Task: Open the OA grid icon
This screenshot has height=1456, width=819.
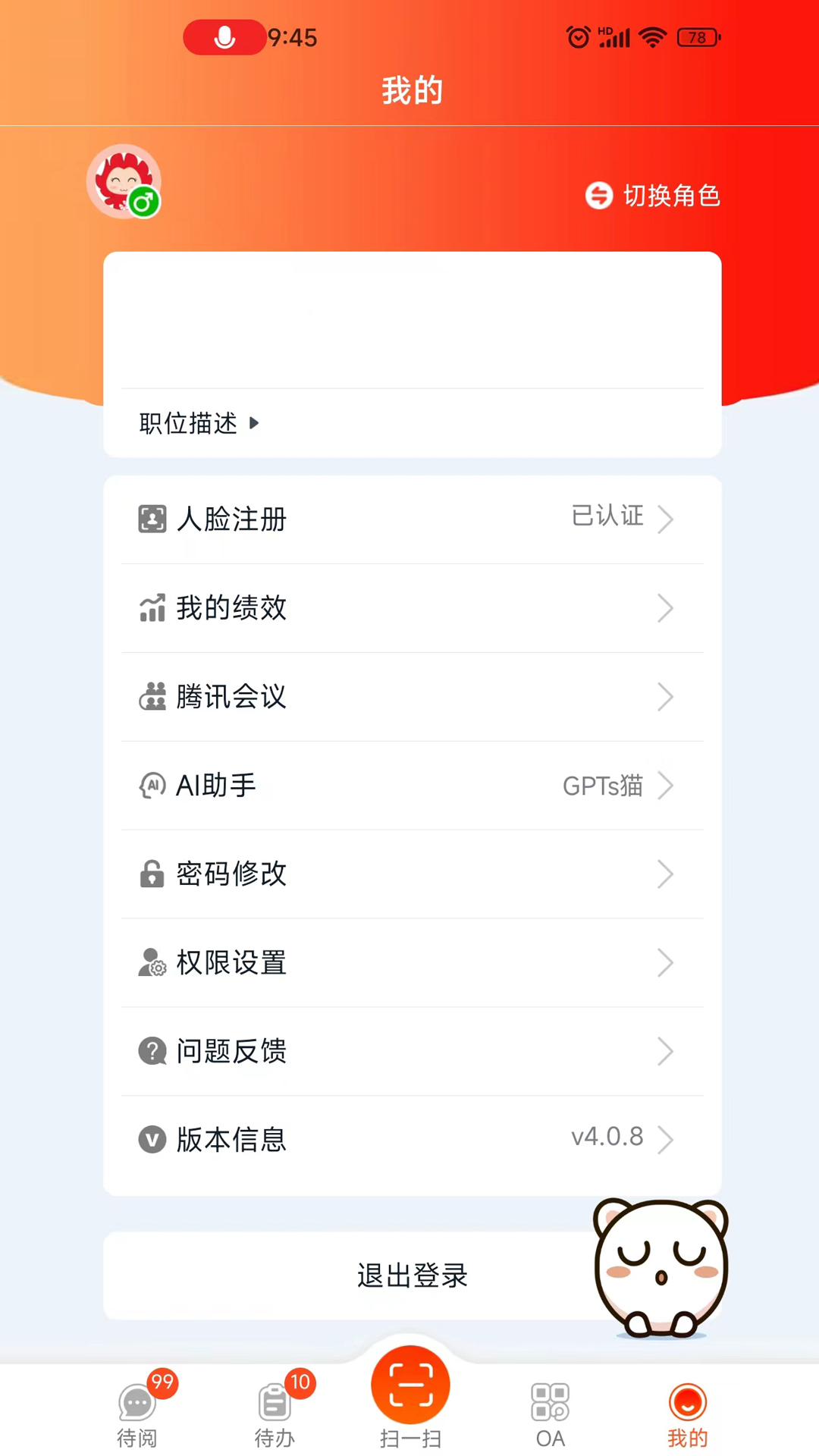Action: (x=550, y=1402)
